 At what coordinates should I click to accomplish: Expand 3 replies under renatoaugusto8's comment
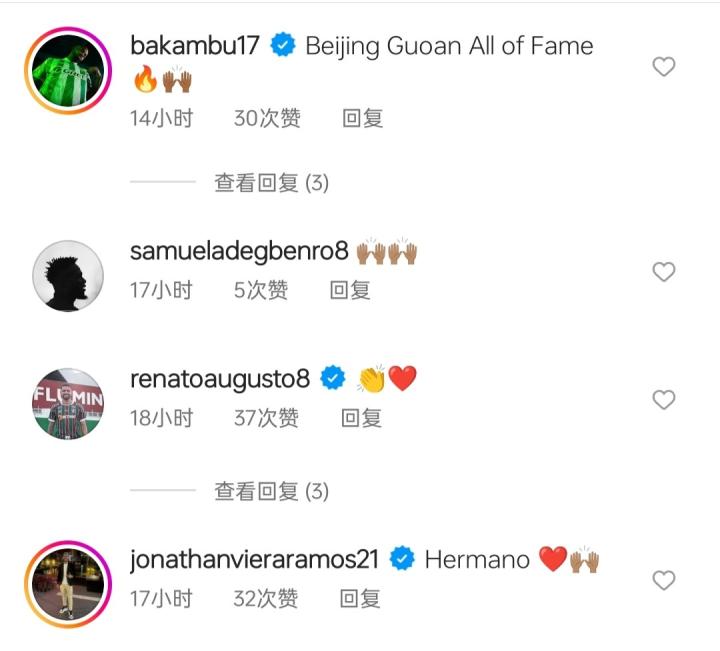coord(271,491)
